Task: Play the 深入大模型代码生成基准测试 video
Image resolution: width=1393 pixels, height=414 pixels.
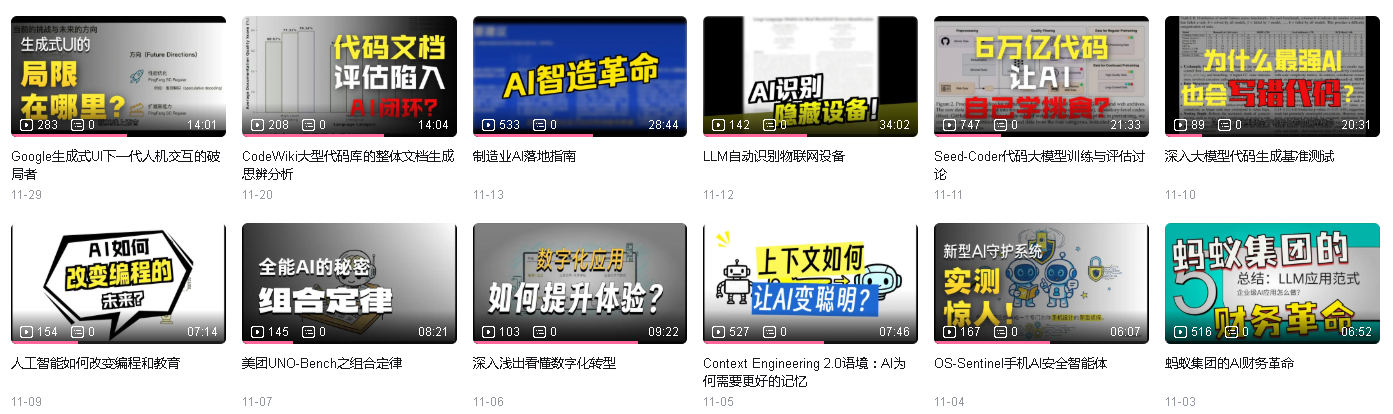Action: coord(1272,76)
